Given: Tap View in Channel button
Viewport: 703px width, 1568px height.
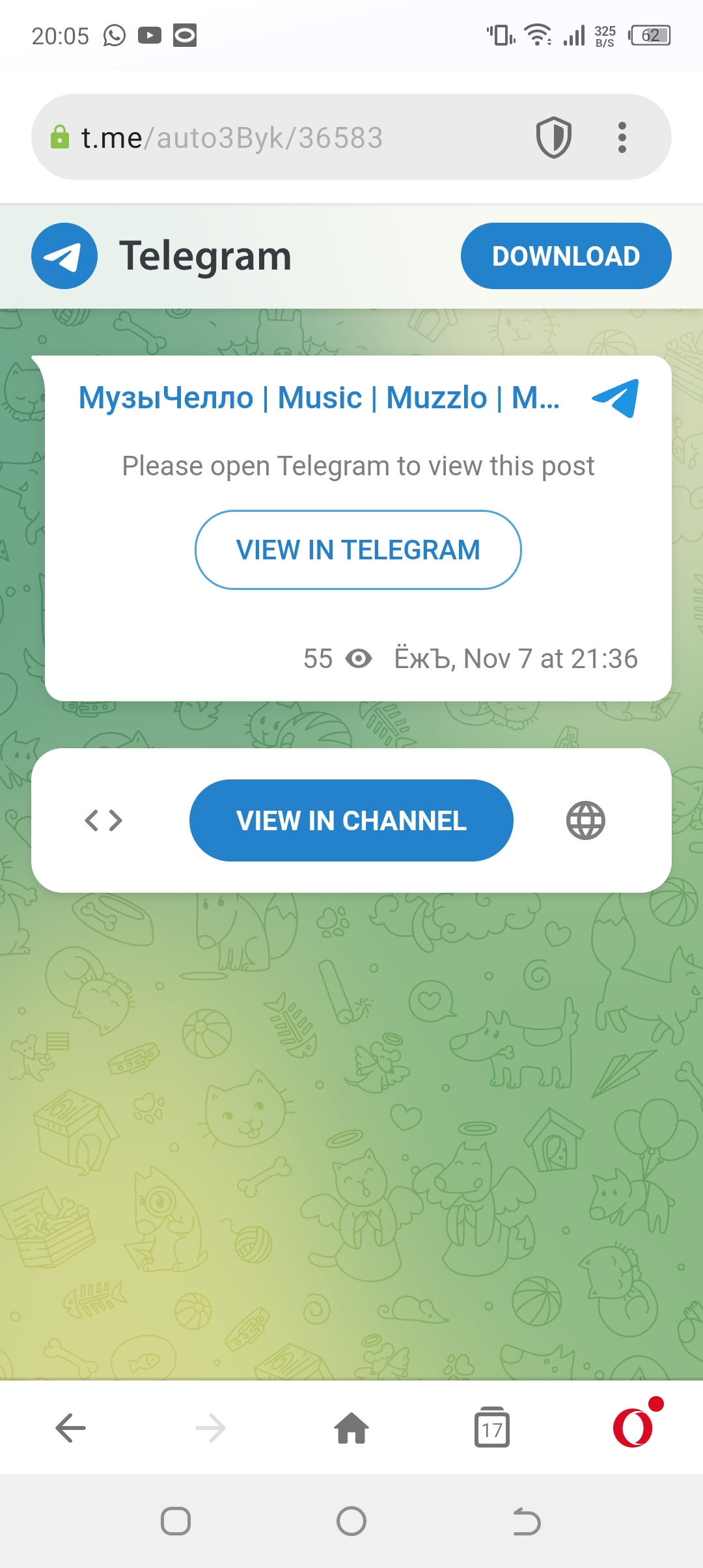Looking at the screenshot, I should pos(351,820).
